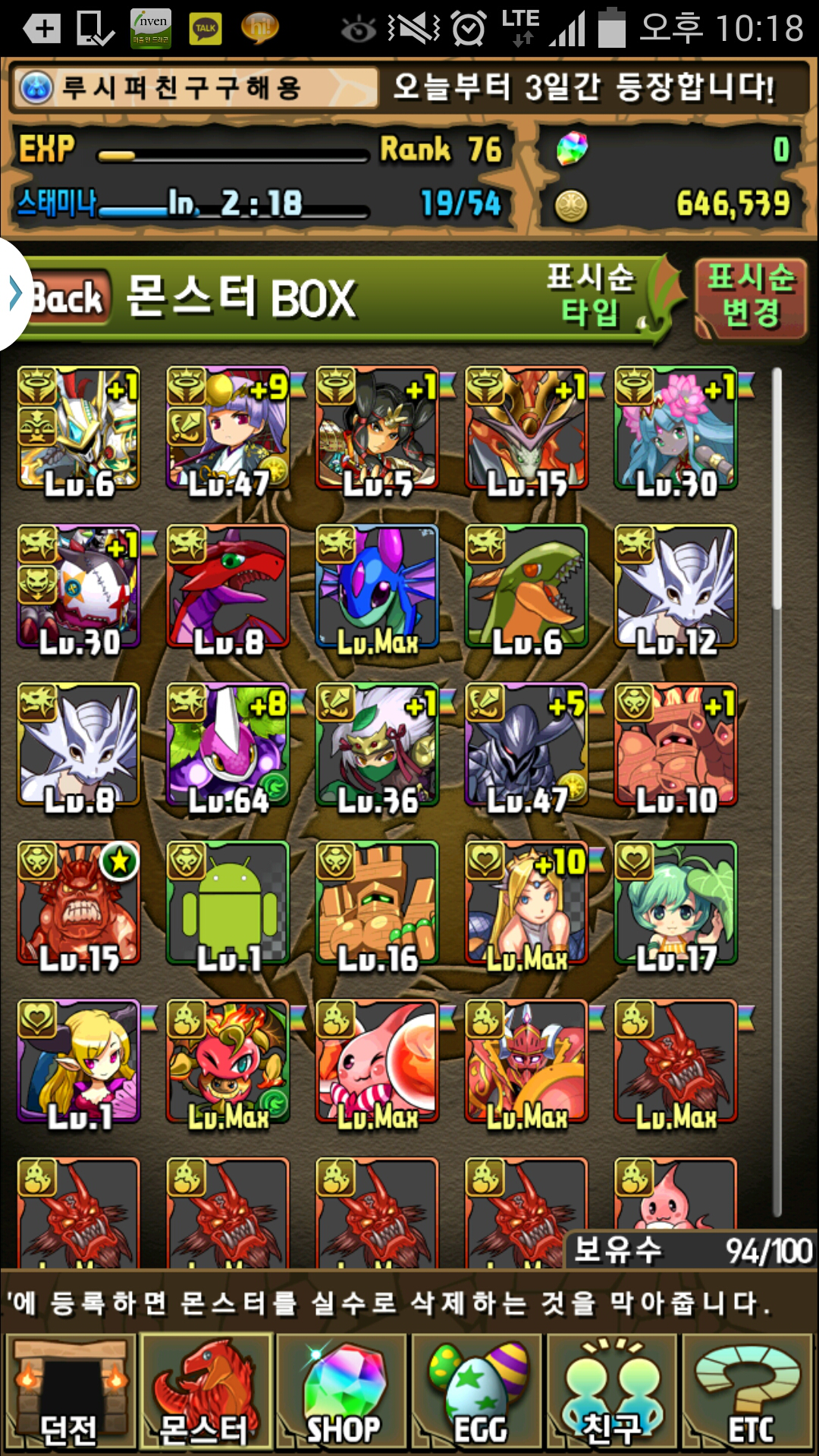Screen dimensions: 819x1456
Task: Select the green-haired leaf girl Lv.17
Action: (x=676, y=902)
